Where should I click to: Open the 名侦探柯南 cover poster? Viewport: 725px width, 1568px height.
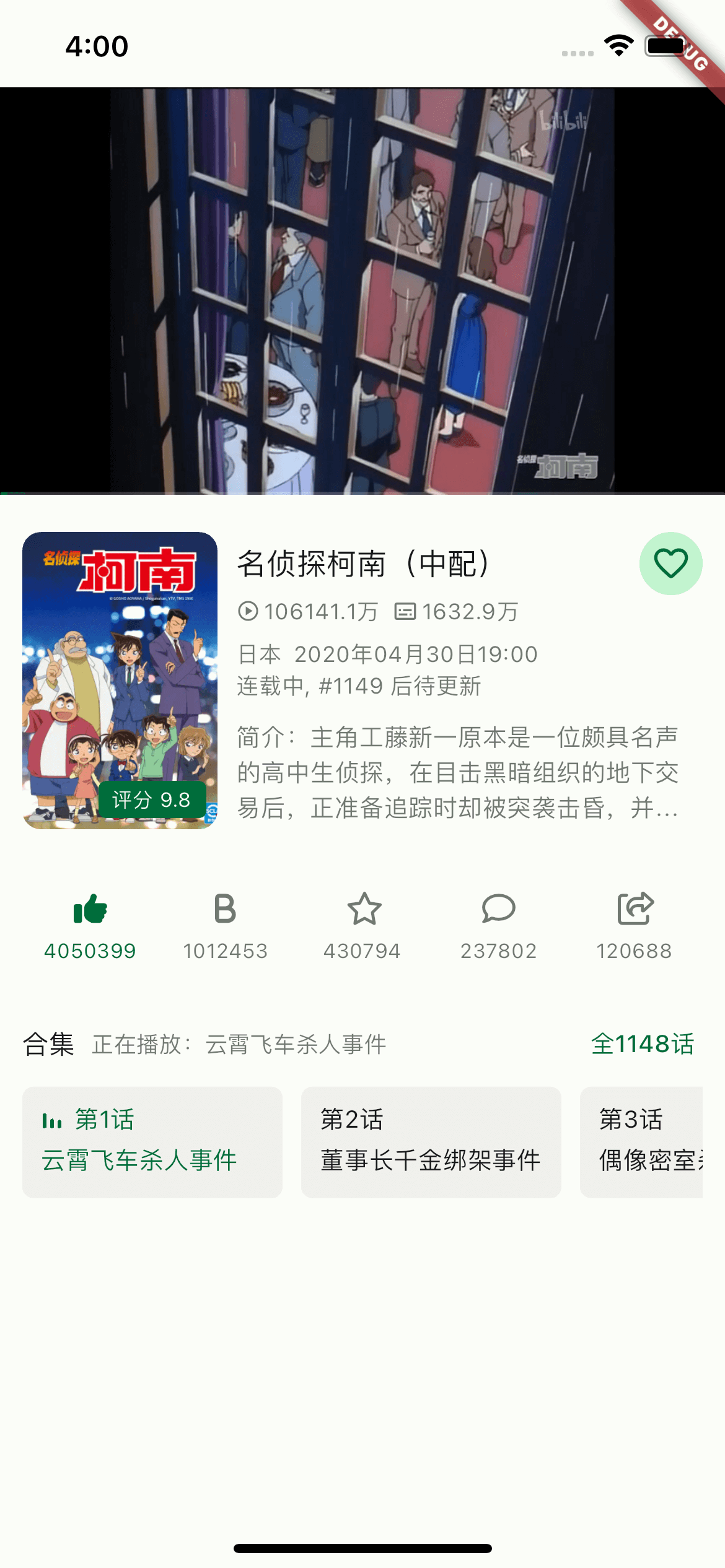click(x=120, y=680)
